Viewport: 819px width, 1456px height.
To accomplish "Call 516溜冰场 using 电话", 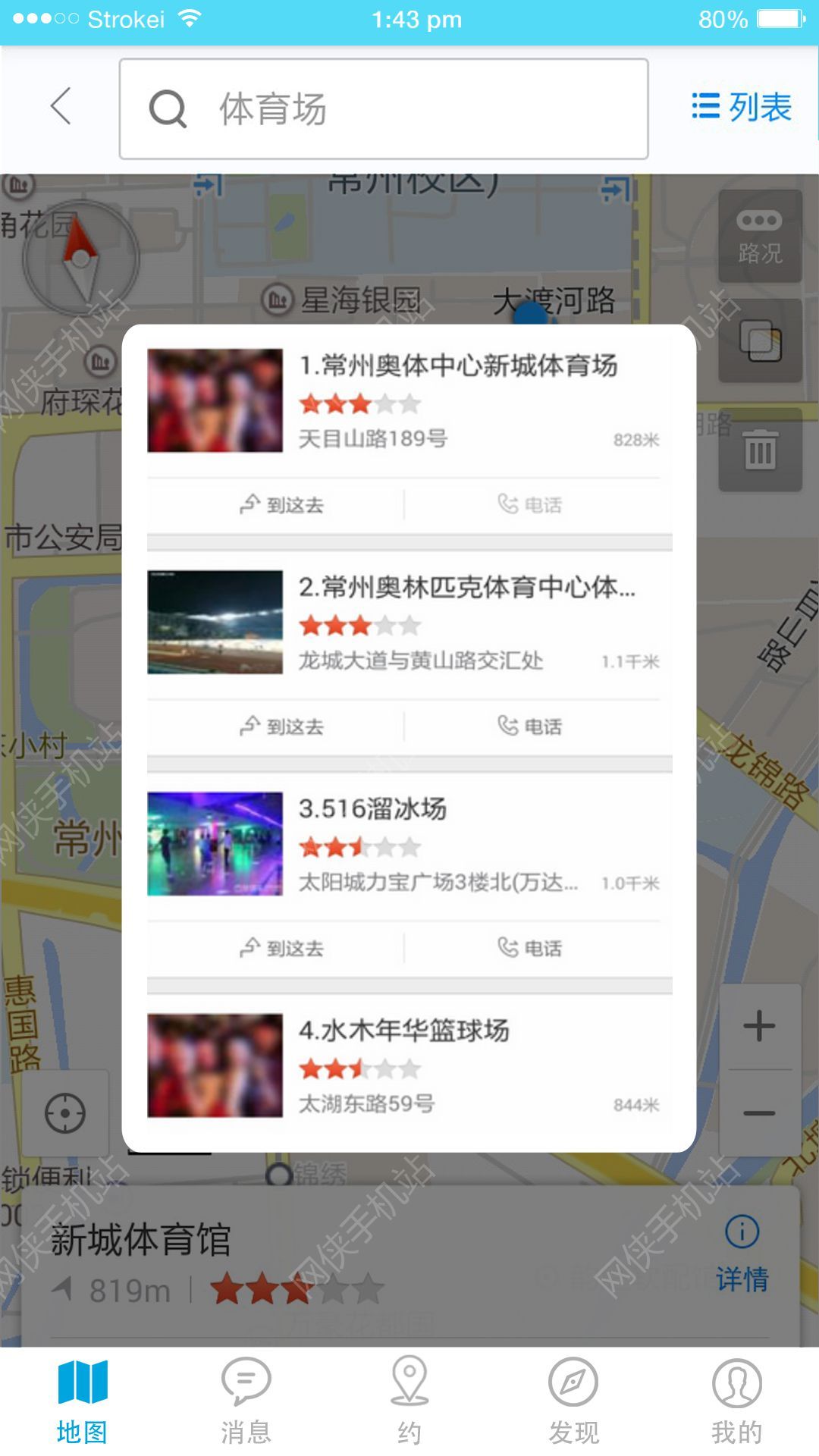I will (x=530, y=948).
